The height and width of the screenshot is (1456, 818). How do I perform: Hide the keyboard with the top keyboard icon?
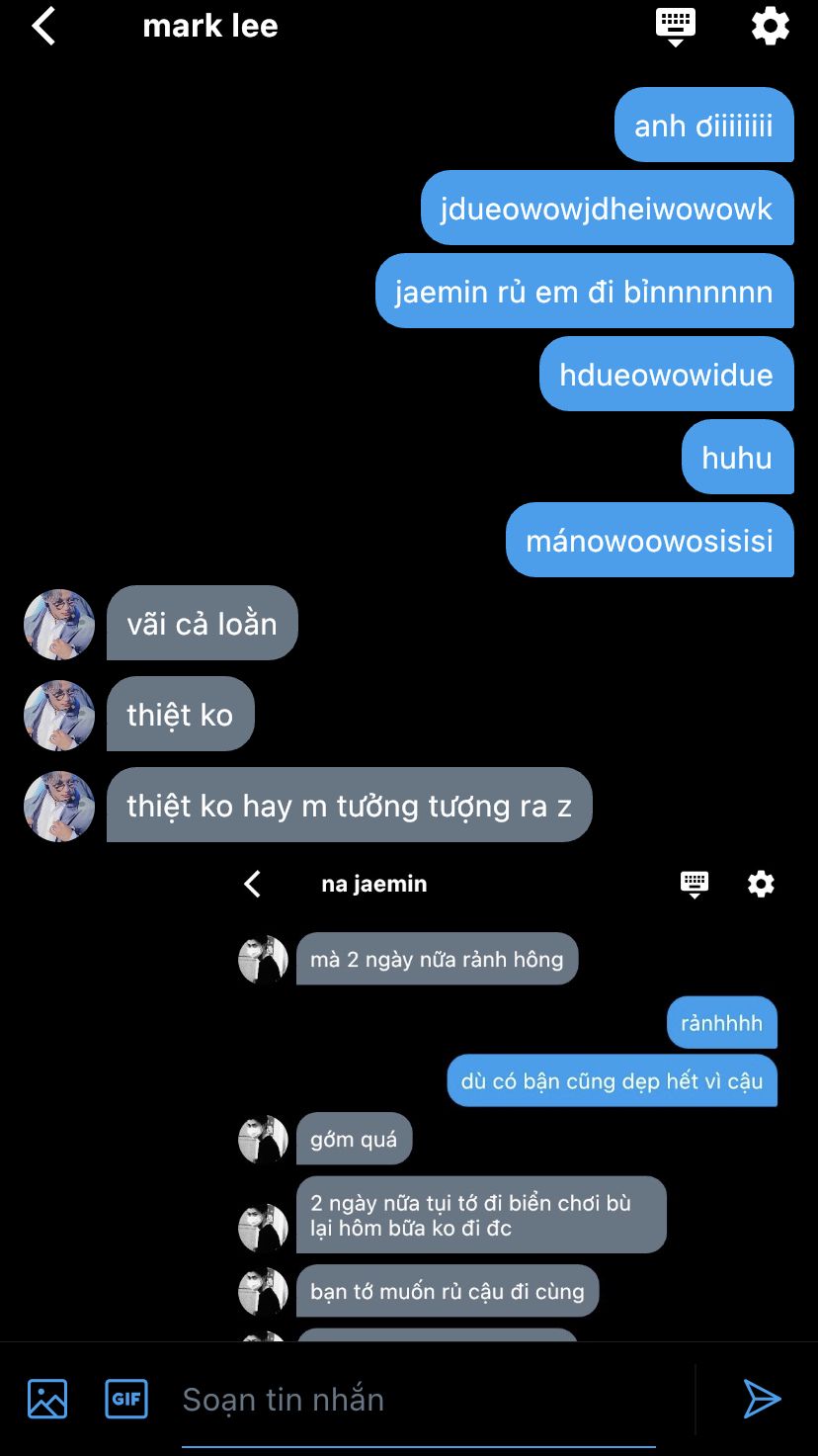coord(676,27)
